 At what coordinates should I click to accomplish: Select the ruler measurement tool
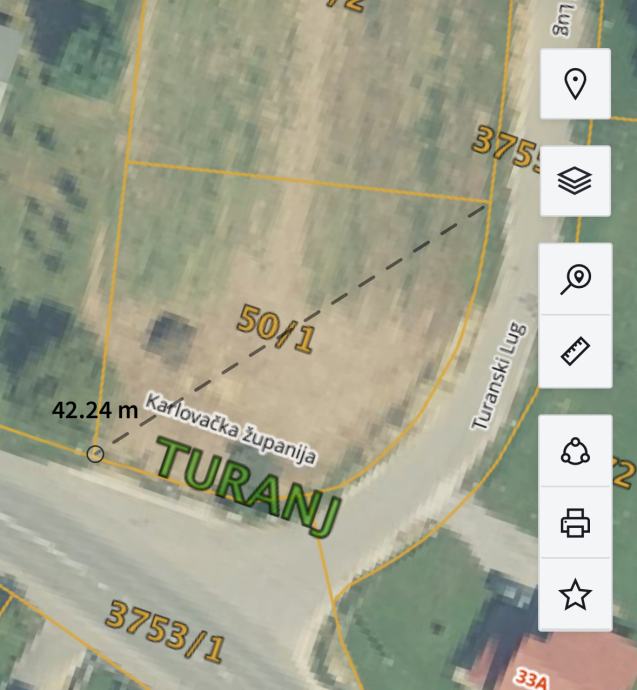(575, 351)
